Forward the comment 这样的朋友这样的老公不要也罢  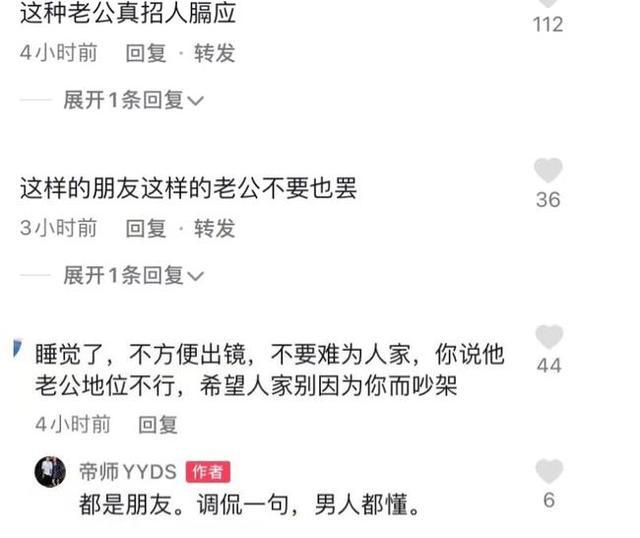[214, 228]
